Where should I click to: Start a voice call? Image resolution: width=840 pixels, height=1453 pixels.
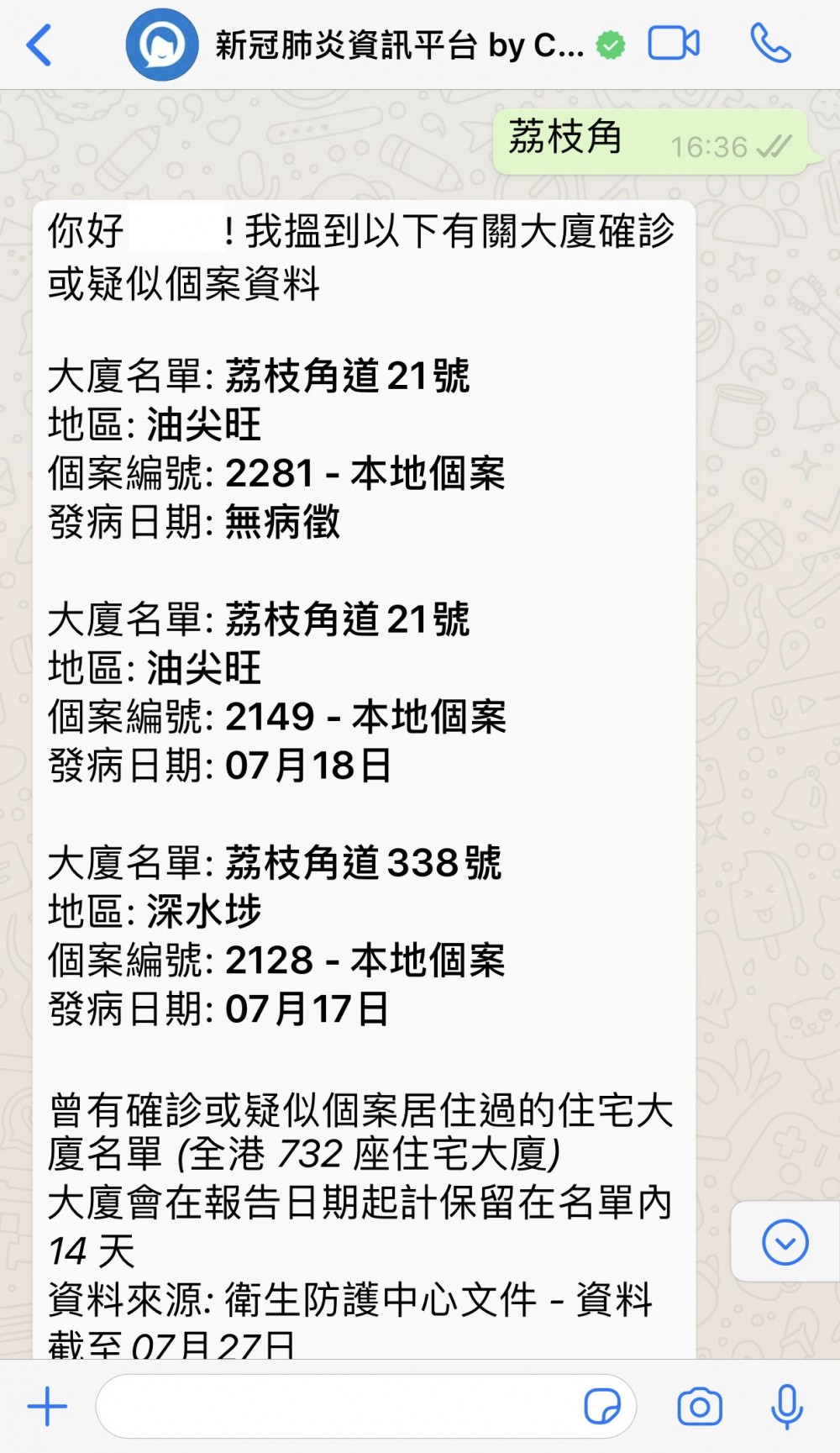770,44
